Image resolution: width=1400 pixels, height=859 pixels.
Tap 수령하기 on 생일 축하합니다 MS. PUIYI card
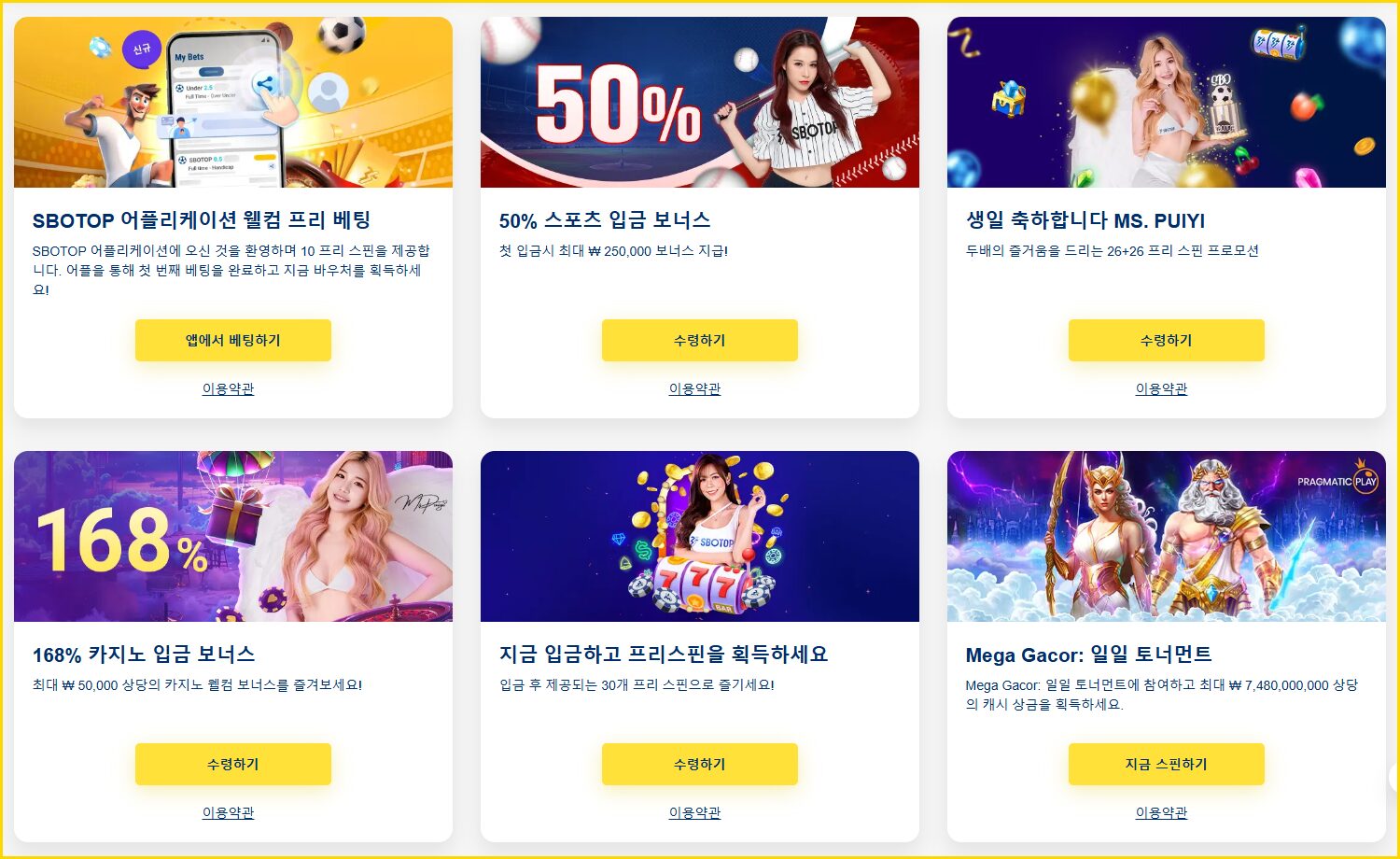click(1166, 341)
